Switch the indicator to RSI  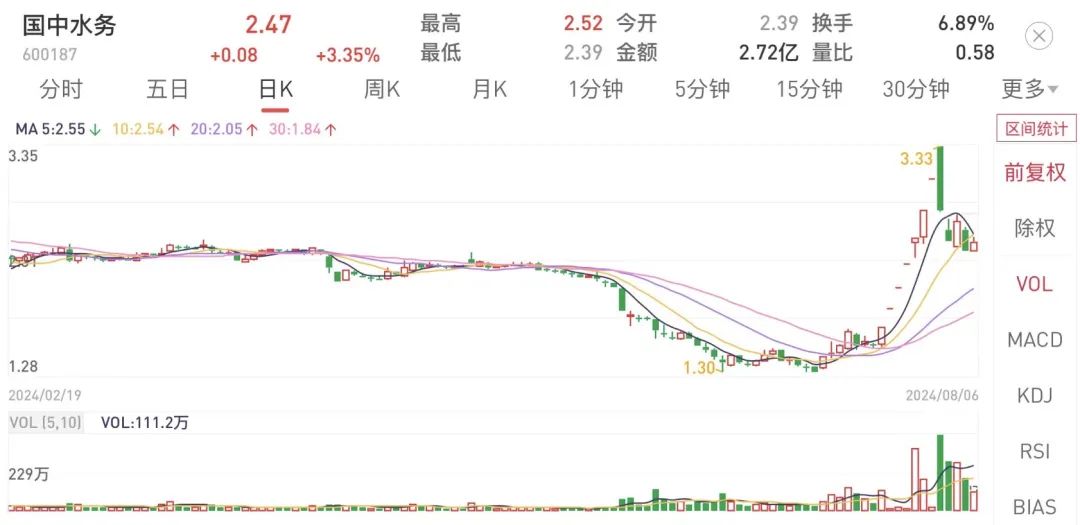(x=1035, y=452)
